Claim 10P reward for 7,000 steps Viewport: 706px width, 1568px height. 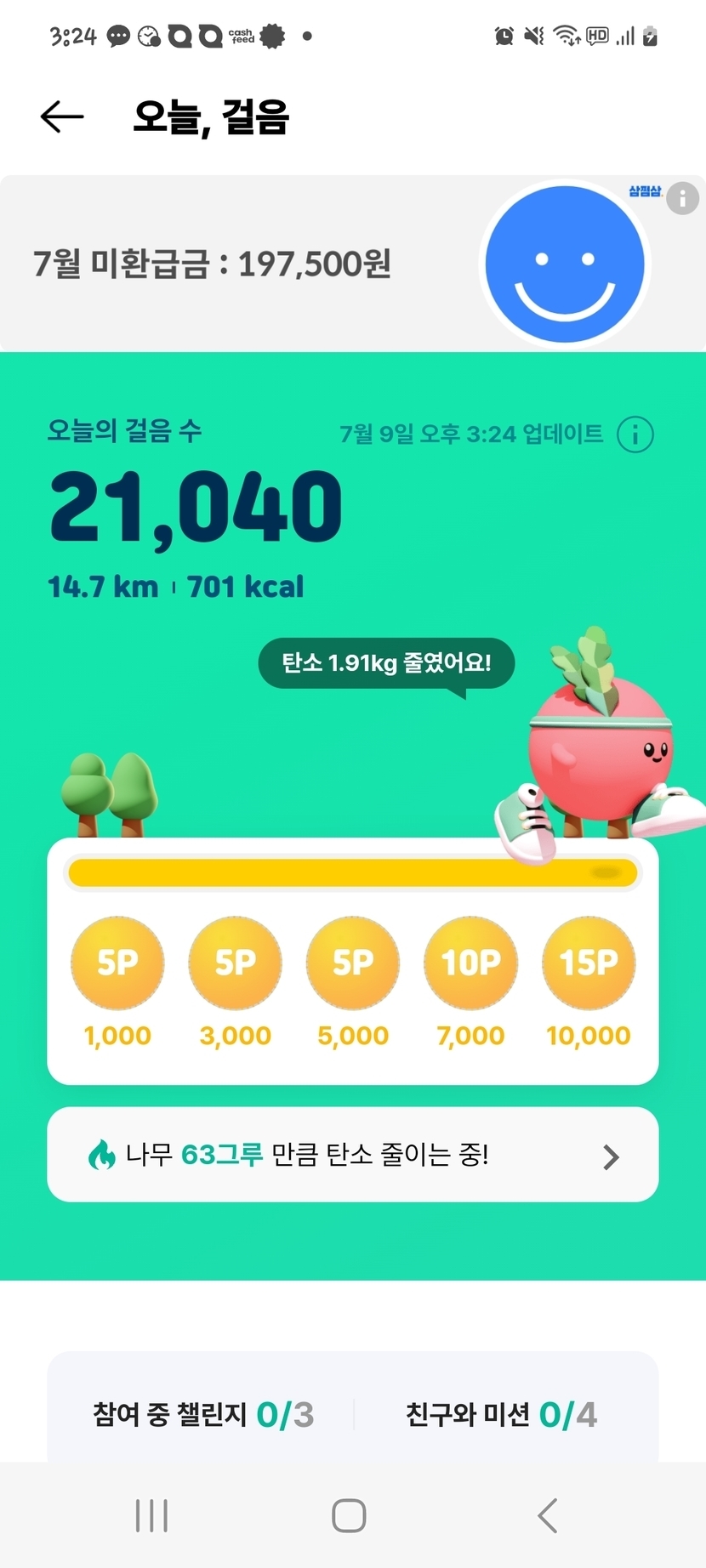pyautogui.click(x=470, y=963)
